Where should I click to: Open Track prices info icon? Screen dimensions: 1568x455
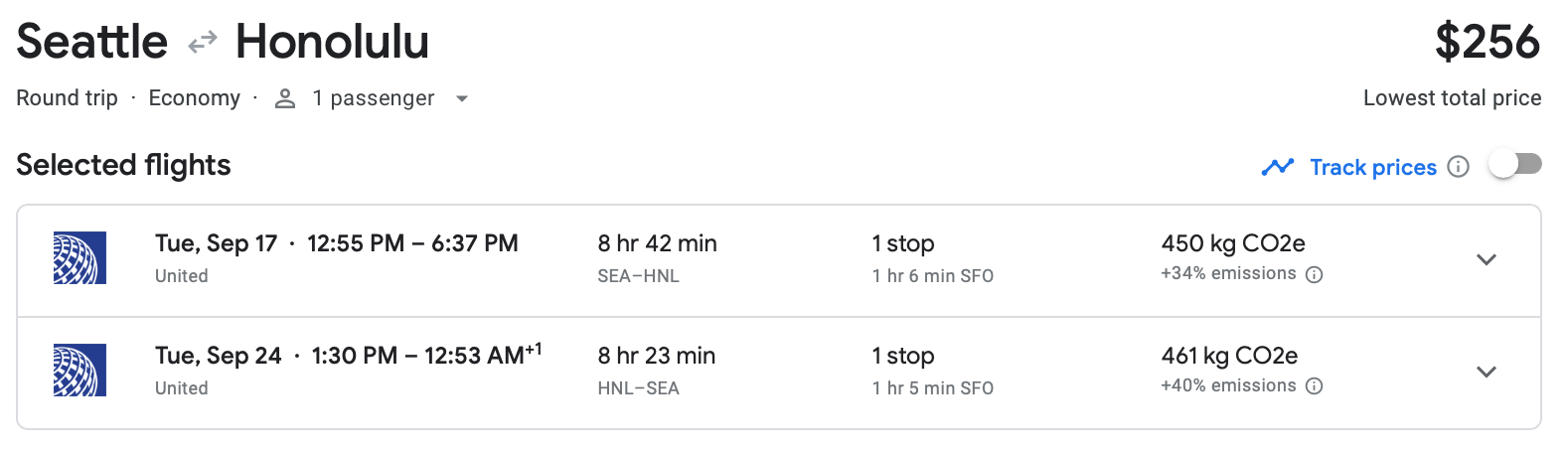coord(1458,167)
